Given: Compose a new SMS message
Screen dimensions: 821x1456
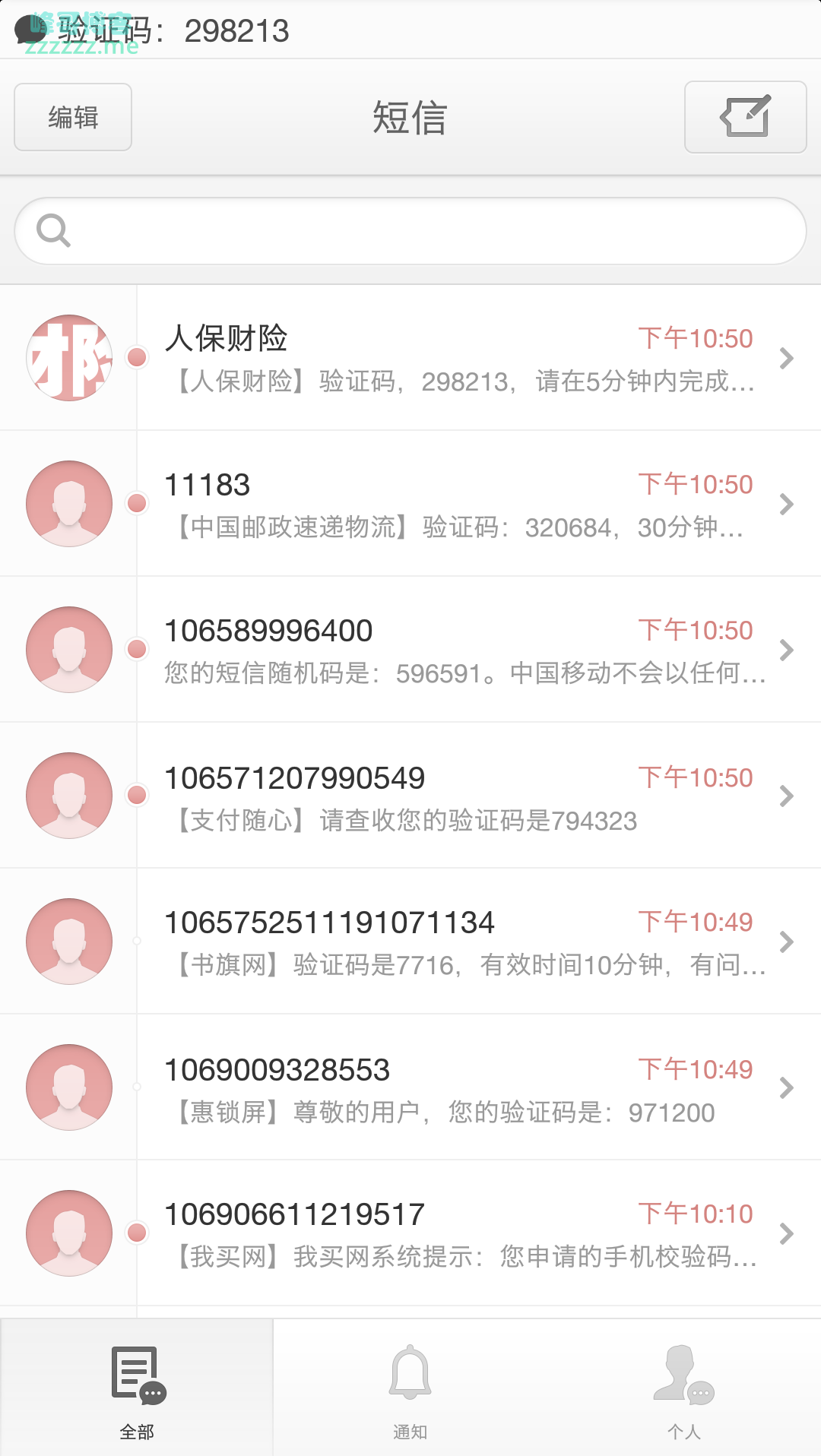Looking at the screenshot, I should (x=745, y=117).
